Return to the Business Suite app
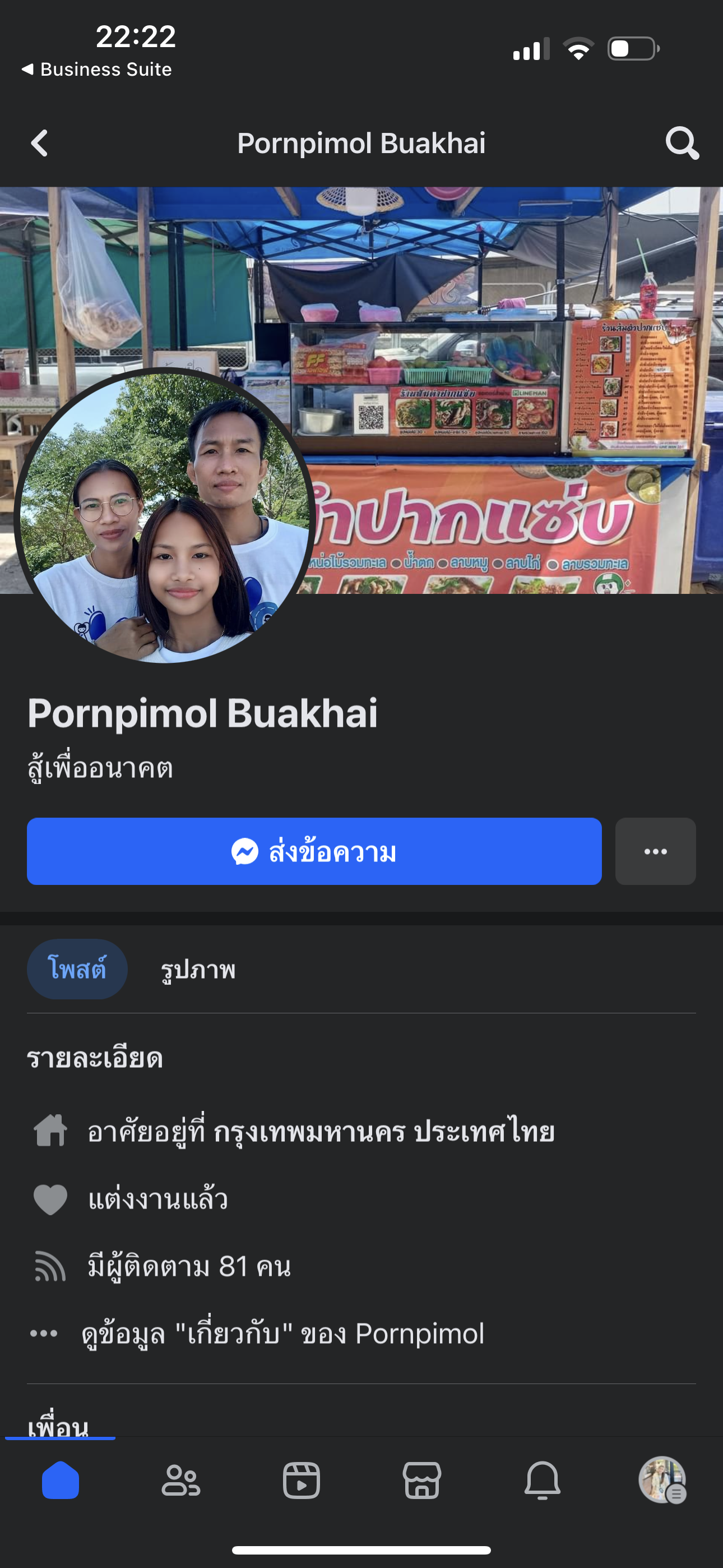Screen dimensions: 723x1568 click(98, 70)
